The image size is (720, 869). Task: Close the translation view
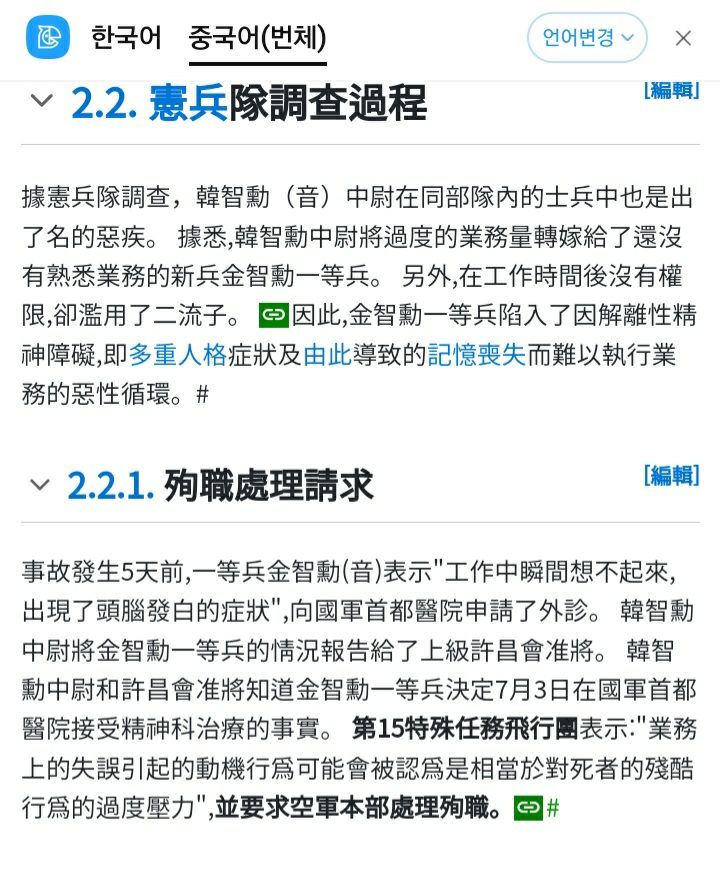click(x=683, y=38)
